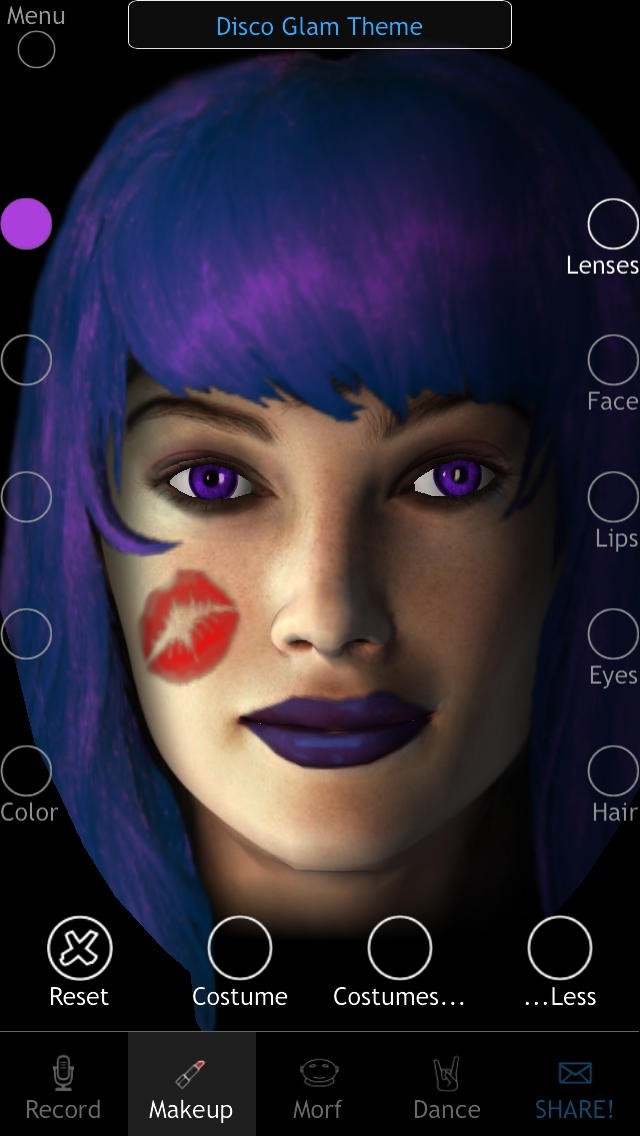Open the Hair option
Screen dimensions: 640x1136
[613, 771]
